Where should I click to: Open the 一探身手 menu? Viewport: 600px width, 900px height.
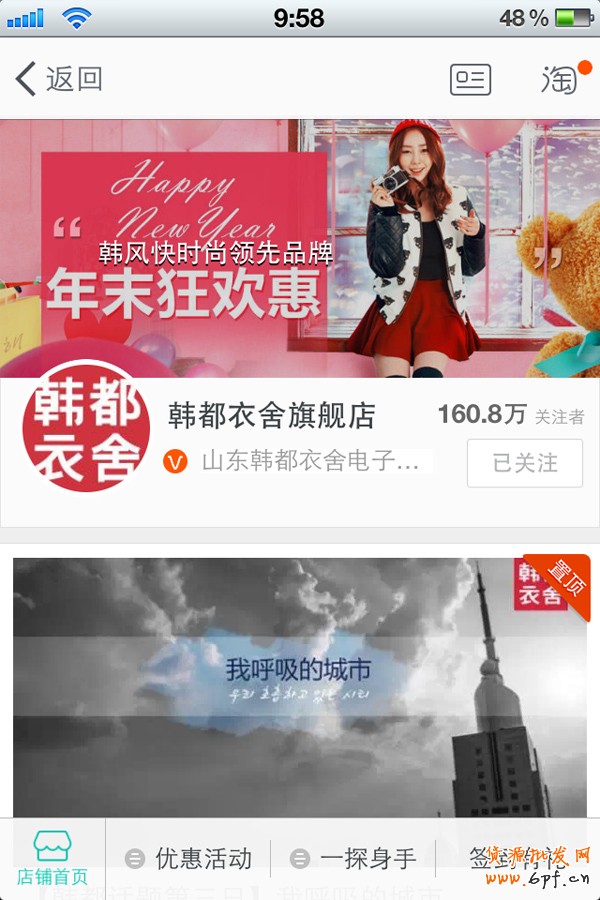[x=353, y=858]
